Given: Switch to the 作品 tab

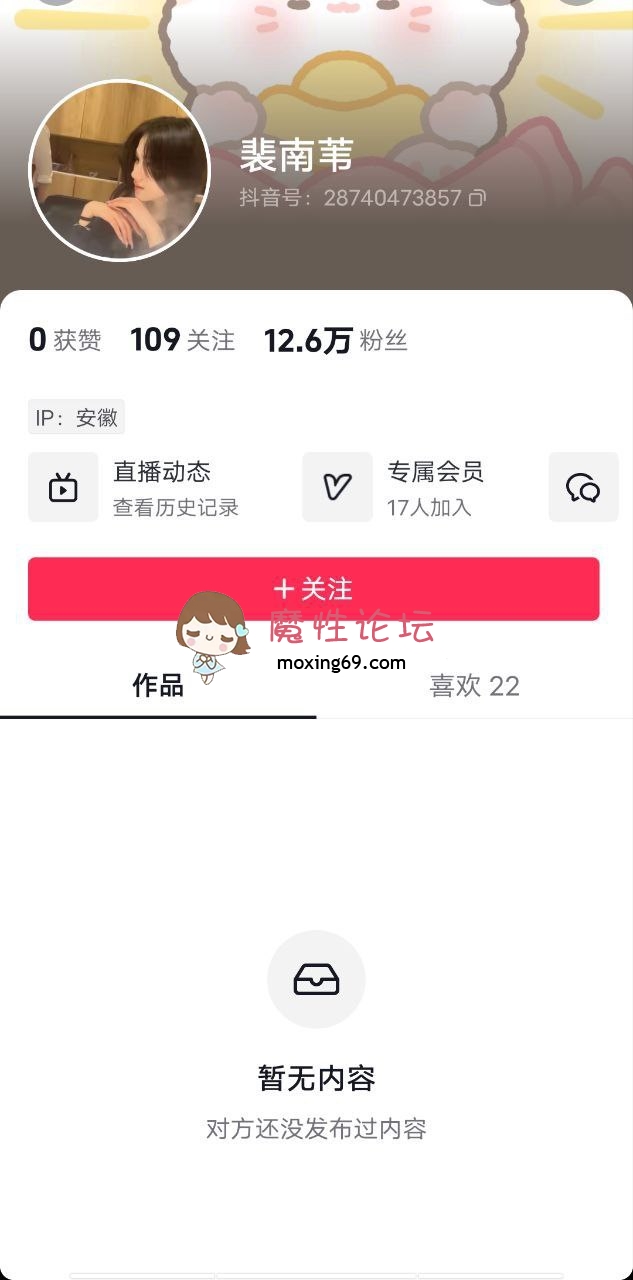Looking at the screenshot, I should click(x=158, y=686).
